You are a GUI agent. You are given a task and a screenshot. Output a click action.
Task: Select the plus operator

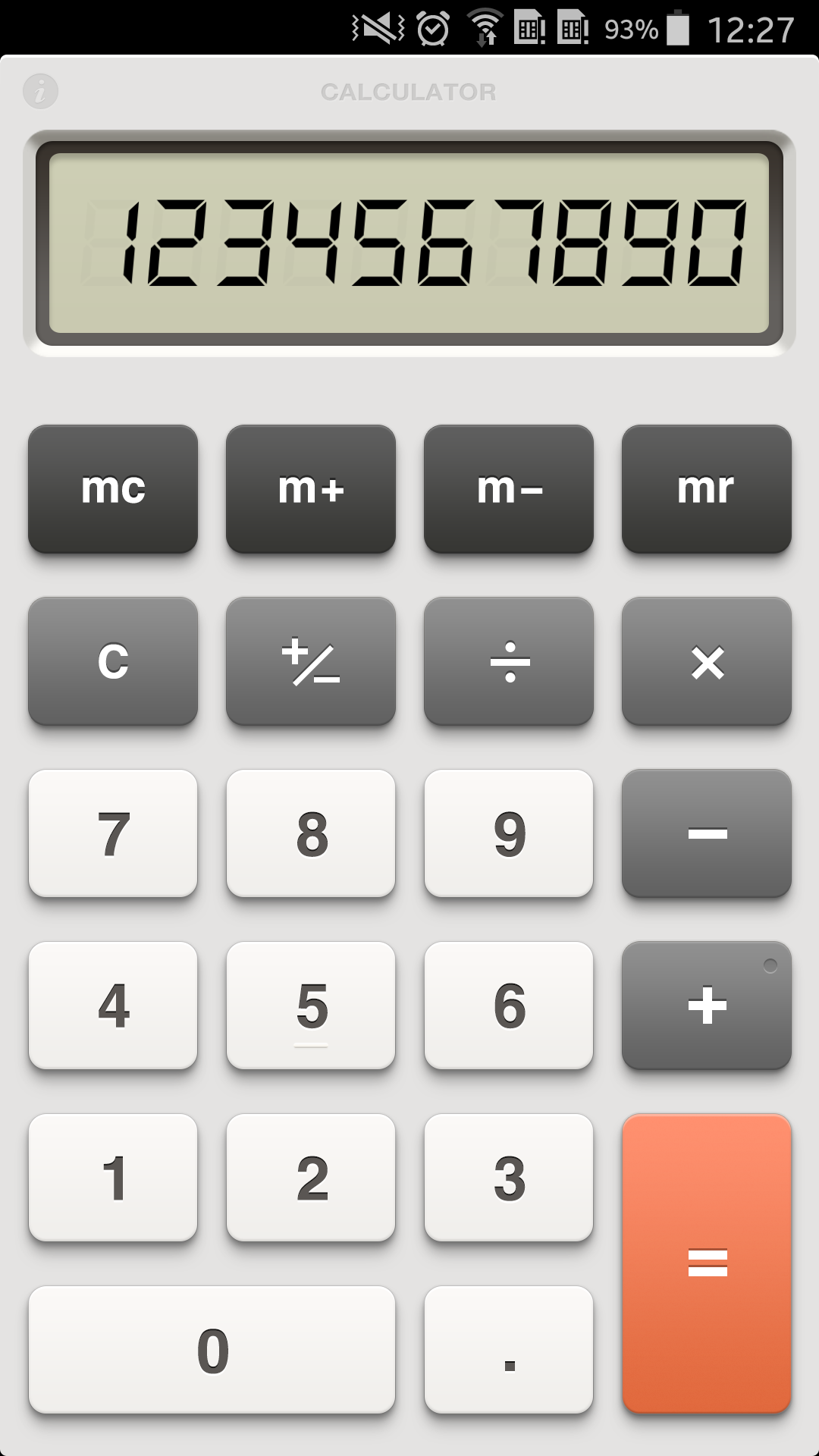pos(706,1006)
